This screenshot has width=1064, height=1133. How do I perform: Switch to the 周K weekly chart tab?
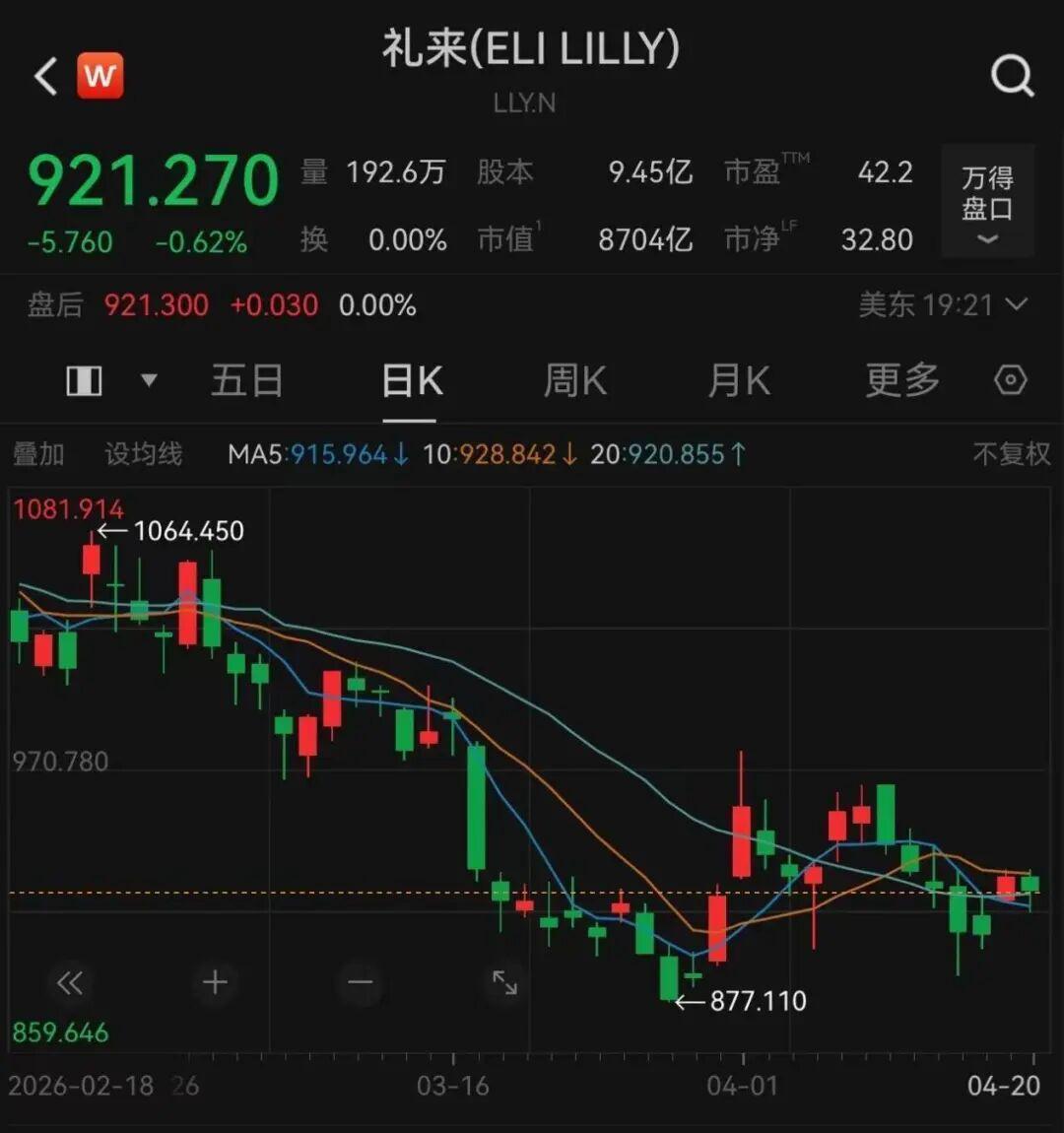(x=574, y=379)
